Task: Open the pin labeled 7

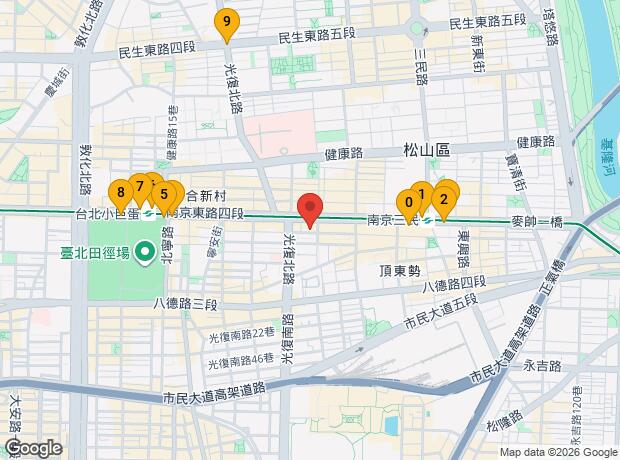Action: (139, 187)
